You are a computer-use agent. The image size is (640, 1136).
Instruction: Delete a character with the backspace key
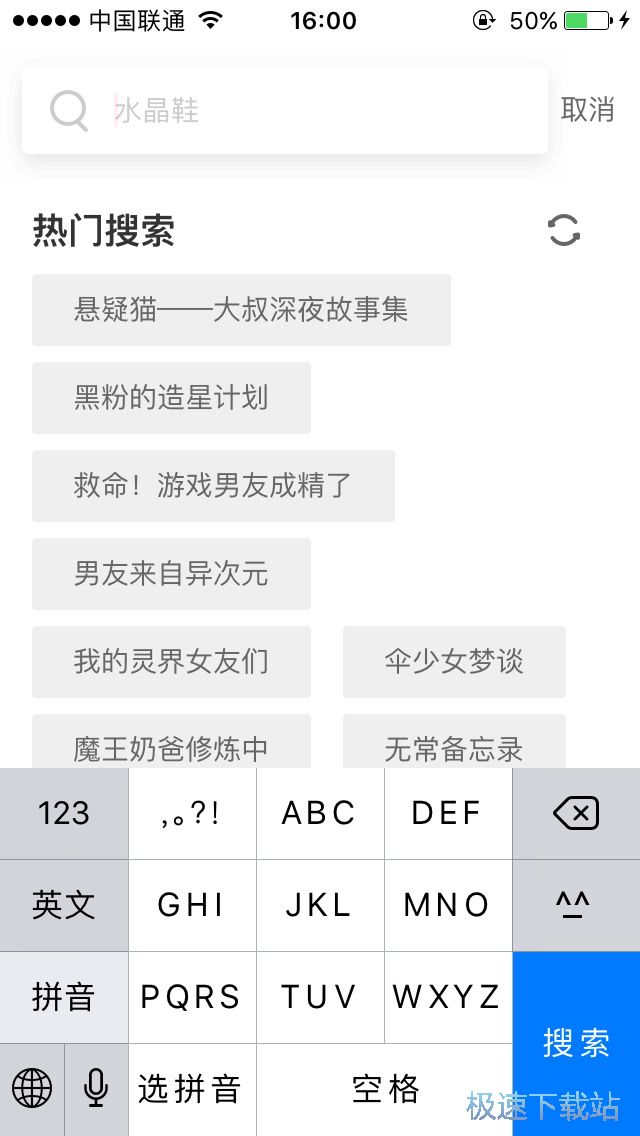[x=576, y=814]
